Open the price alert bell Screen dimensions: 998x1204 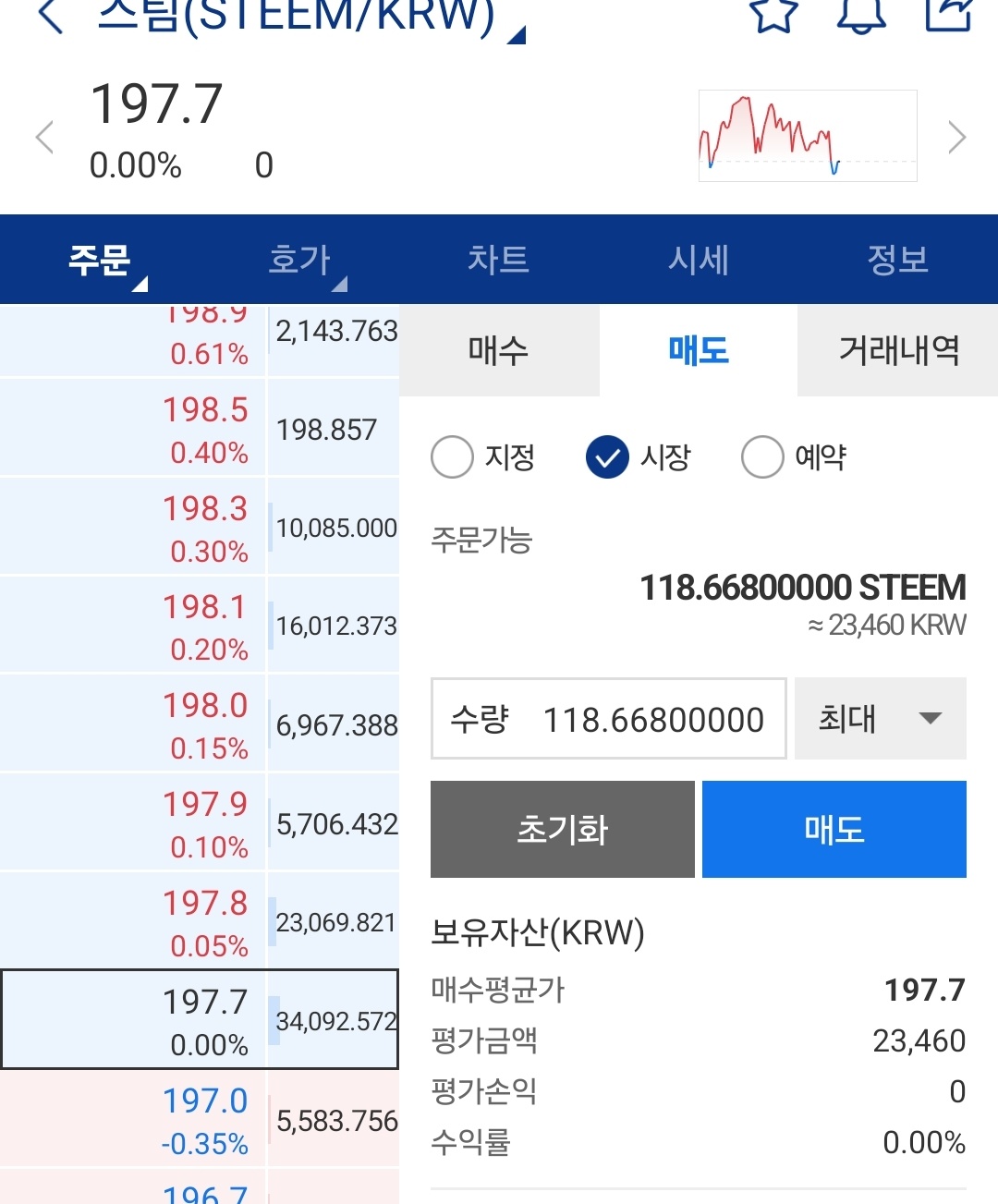click(861, 13)
